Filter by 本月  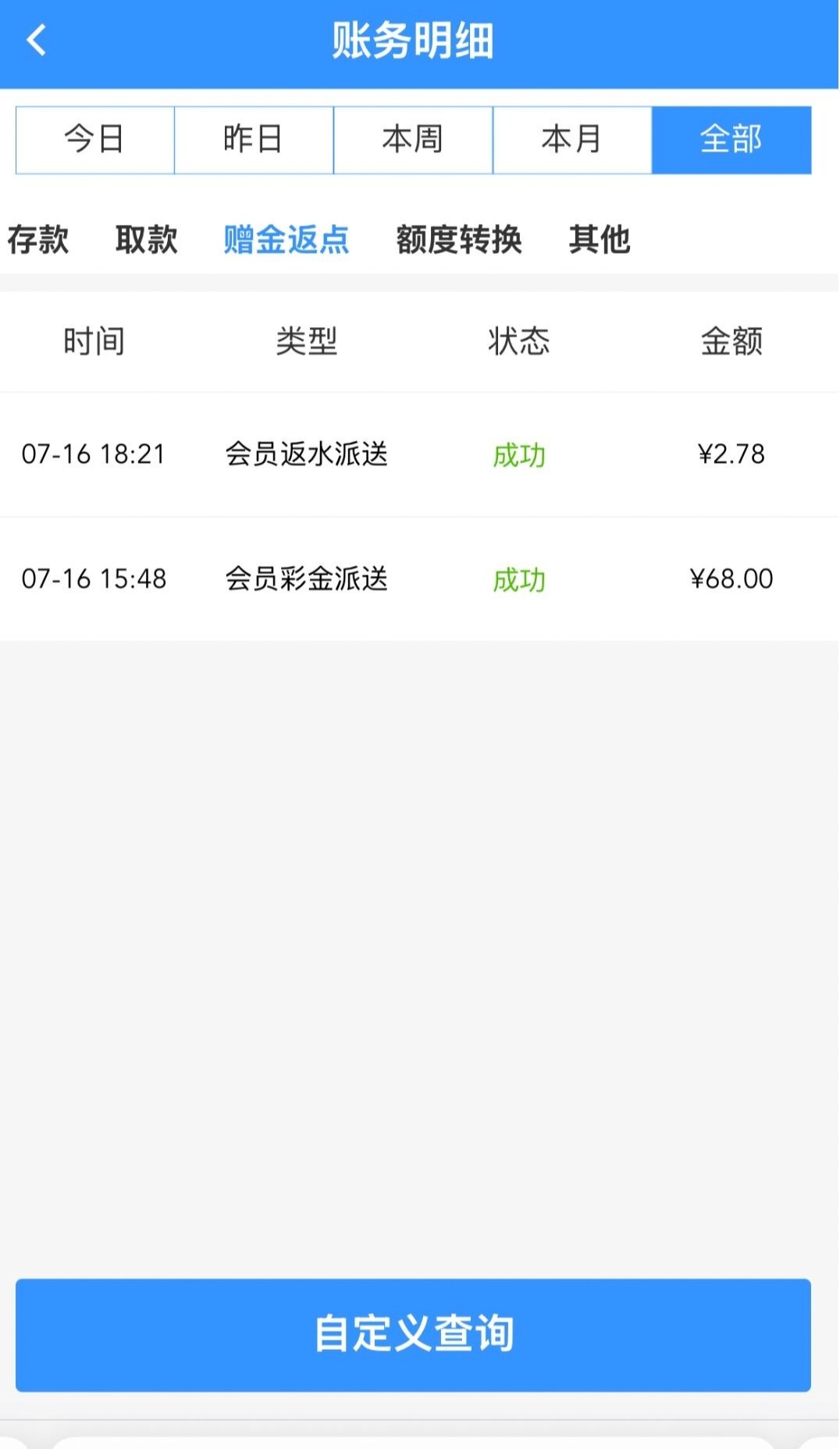[572, 140]
